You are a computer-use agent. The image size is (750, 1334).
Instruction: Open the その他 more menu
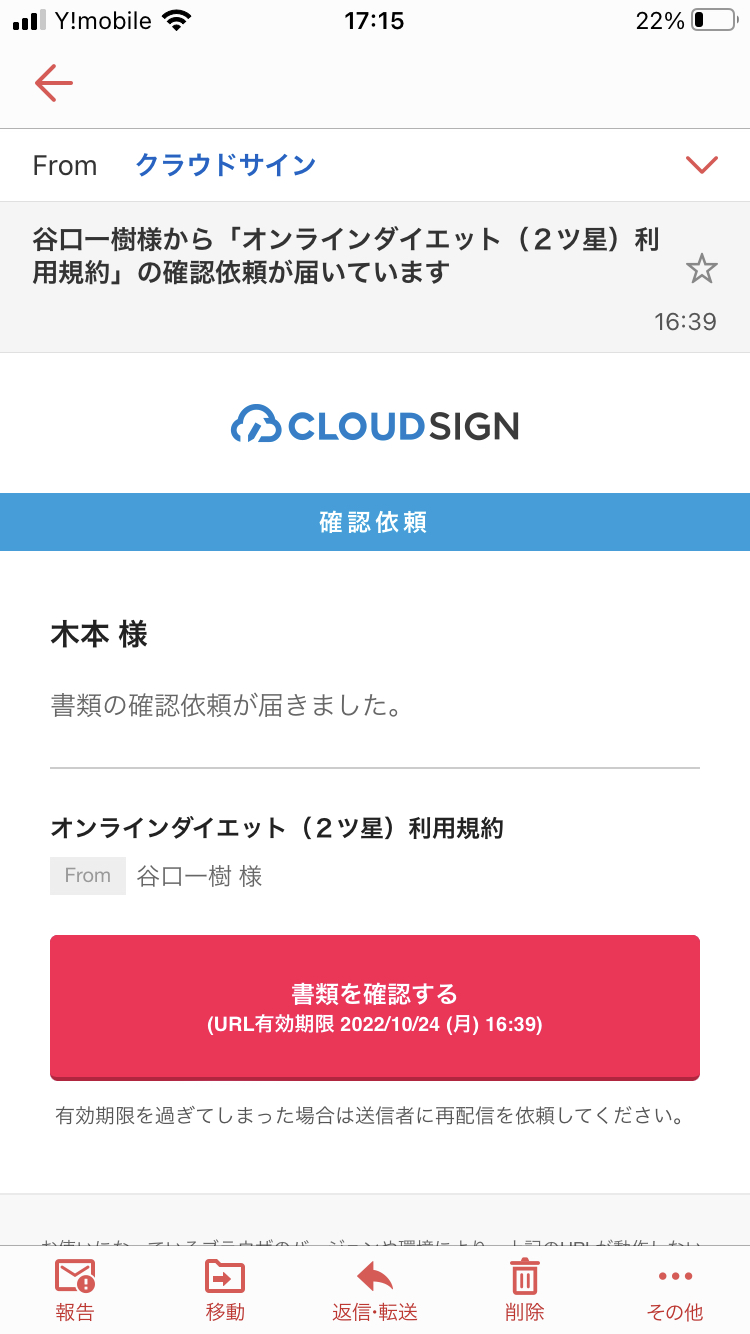(x=675, y=1289)
